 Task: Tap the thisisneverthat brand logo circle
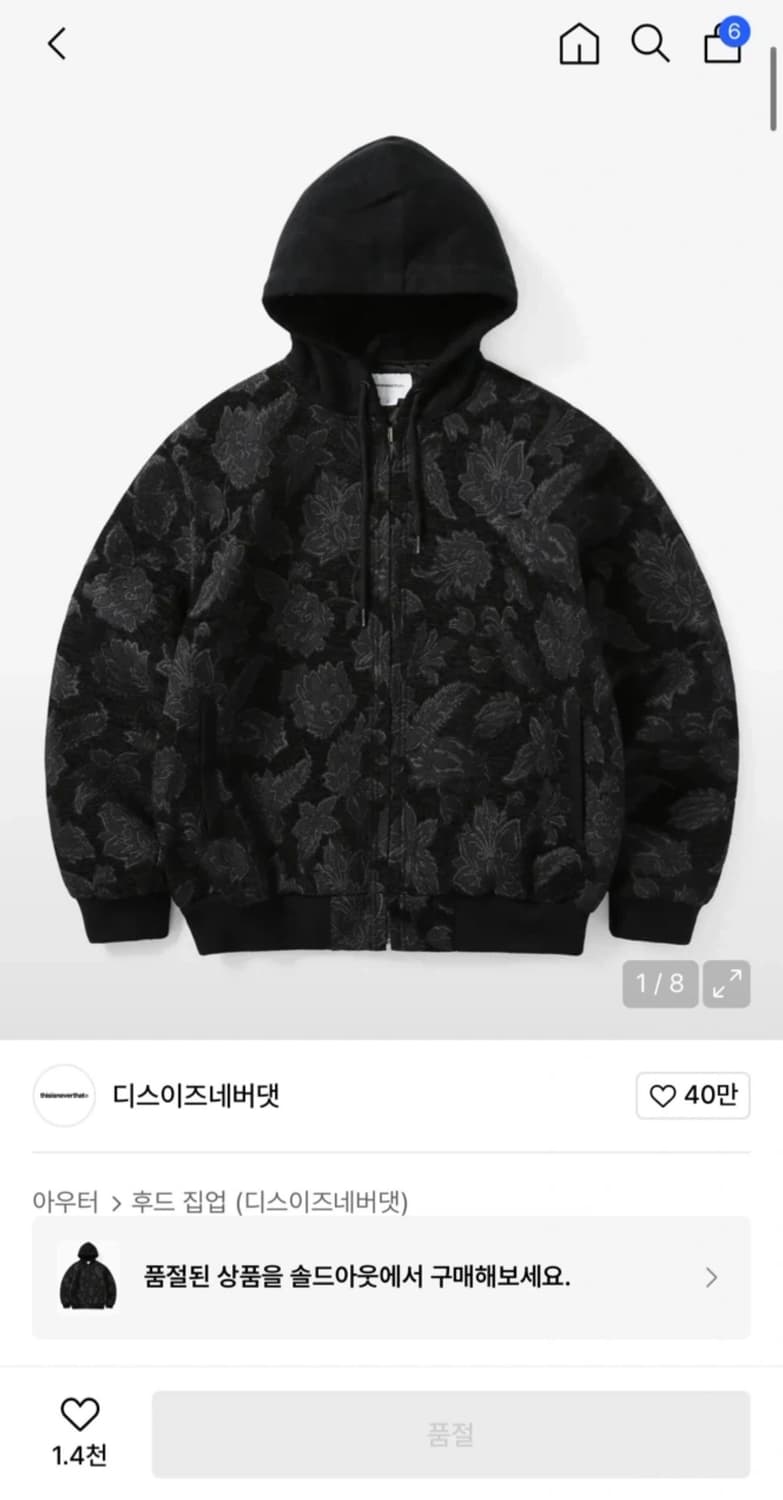[x=63, y=1096]
